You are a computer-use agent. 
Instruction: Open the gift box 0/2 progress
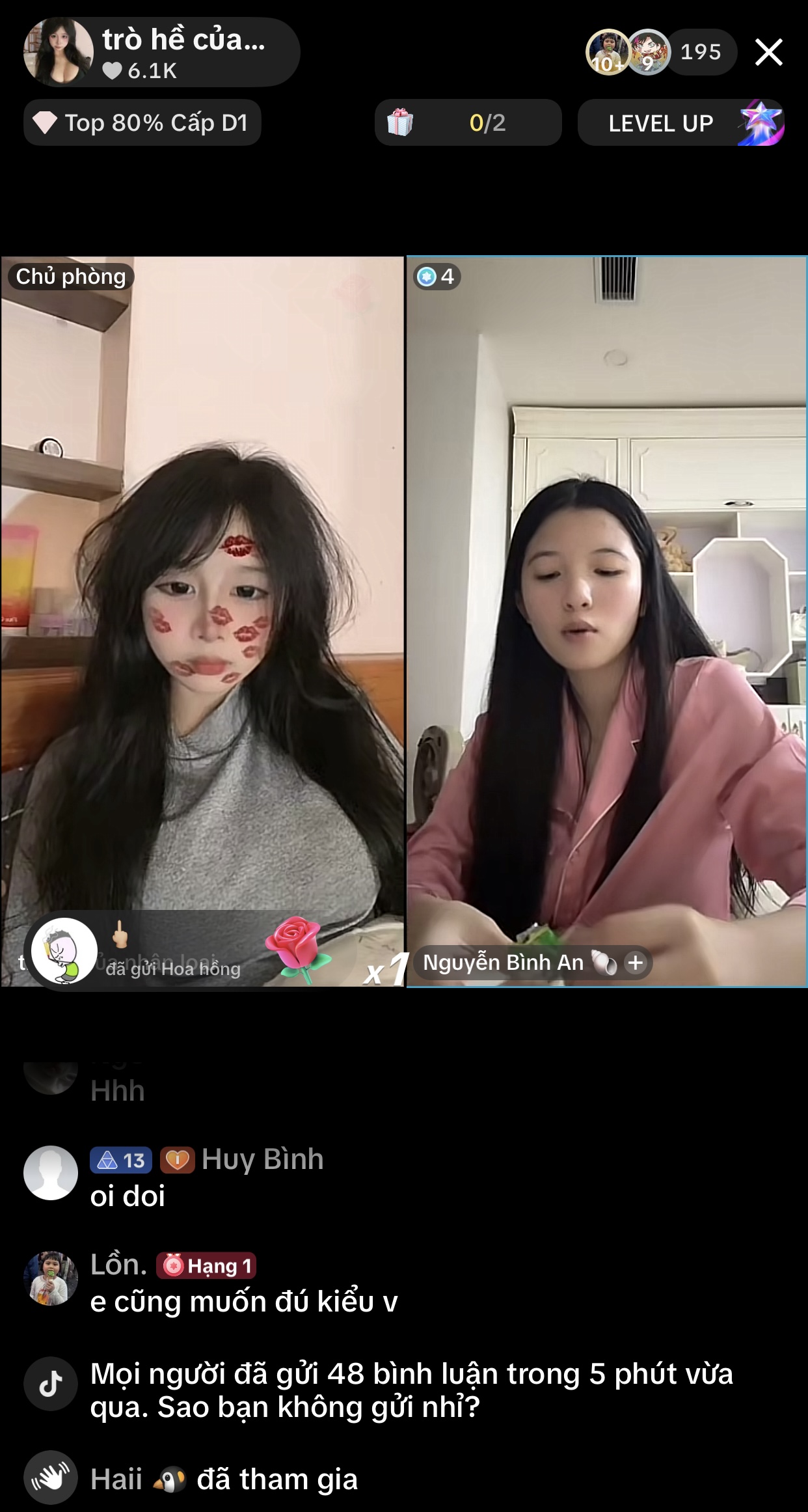pos(468,122)
